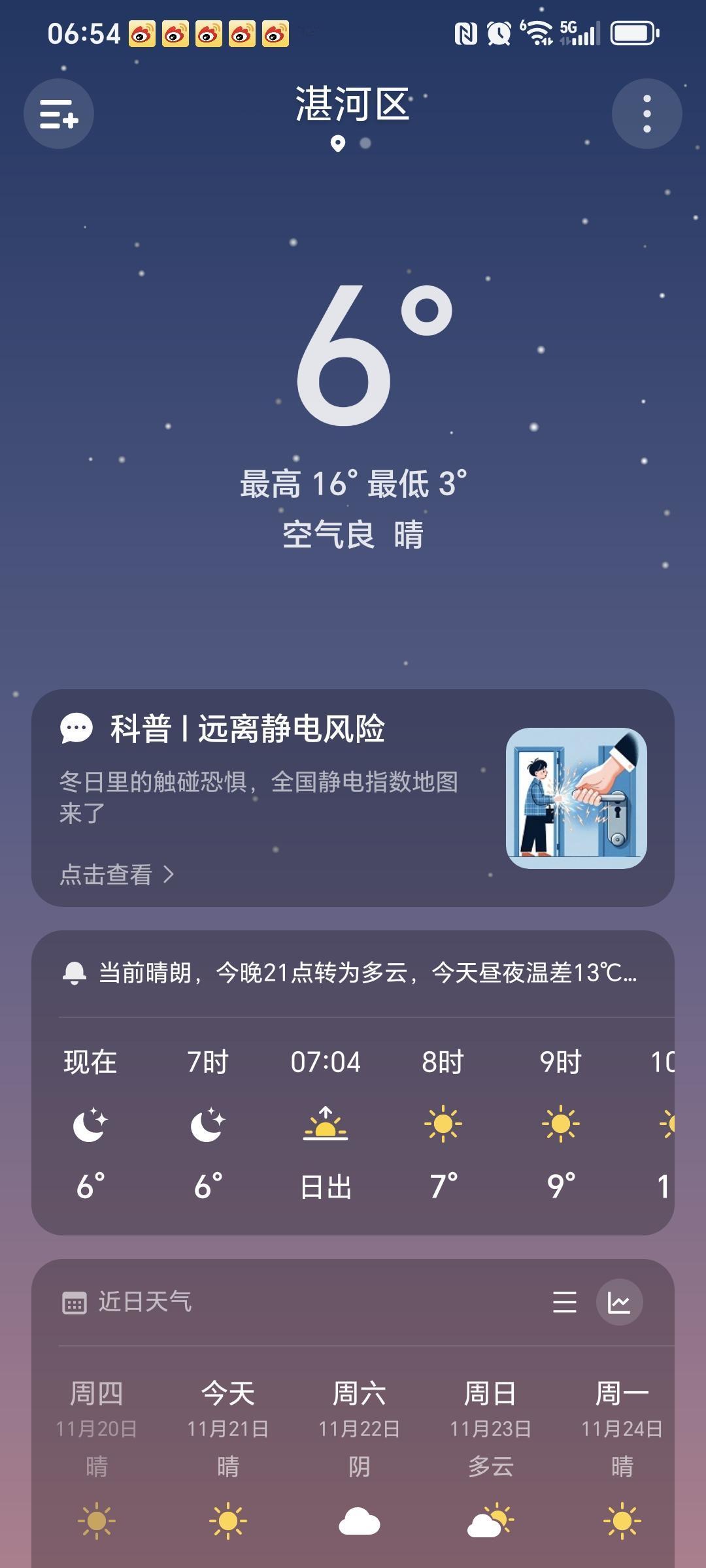Screen dimensions: 706x1568
Task: Click the speech bubble icon beside 科普
Action: pos(75,729)
